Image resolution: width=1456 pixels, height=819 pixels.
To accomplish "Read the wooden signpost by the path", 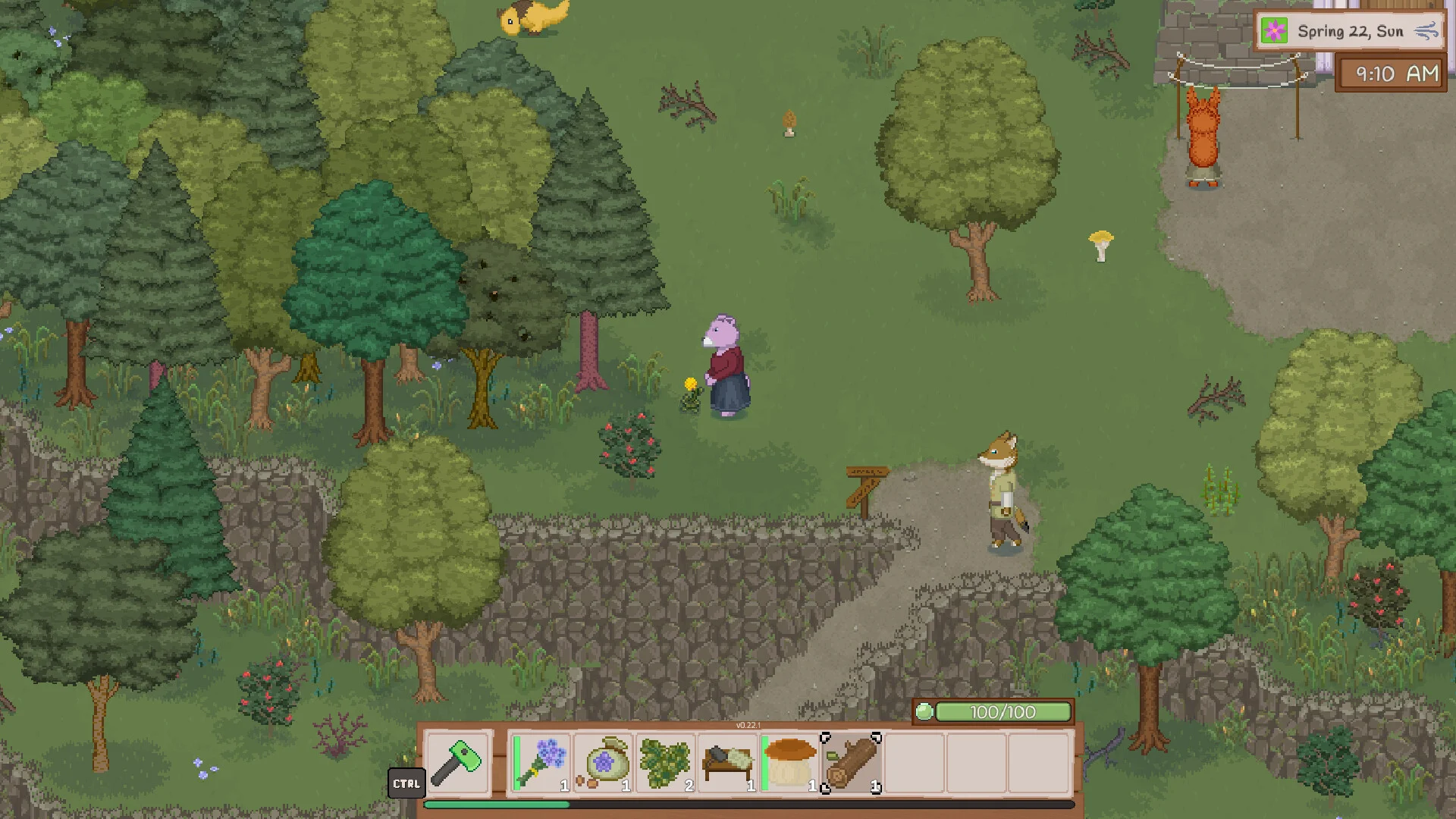I will [865, 489].
